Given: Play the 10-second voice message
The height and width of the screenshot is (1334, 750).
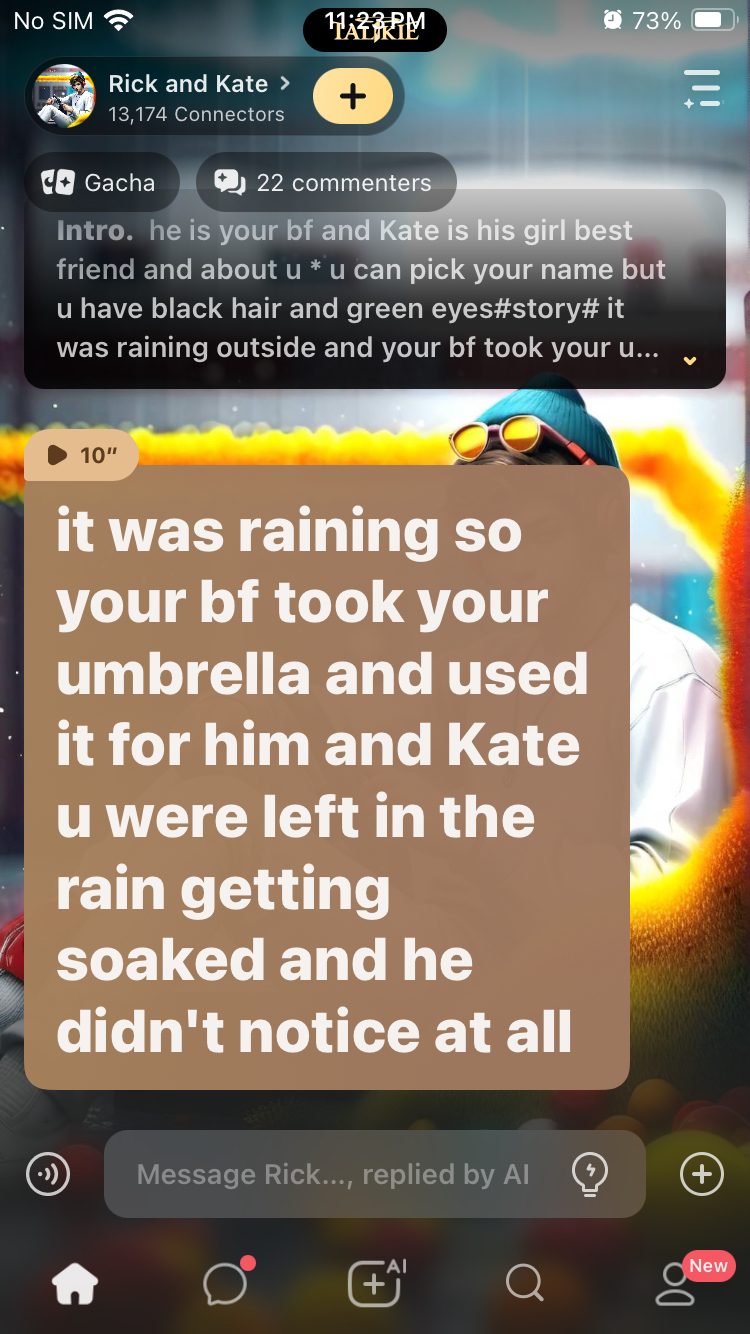Looking at the screenshot, I should (x=82, y=456).
